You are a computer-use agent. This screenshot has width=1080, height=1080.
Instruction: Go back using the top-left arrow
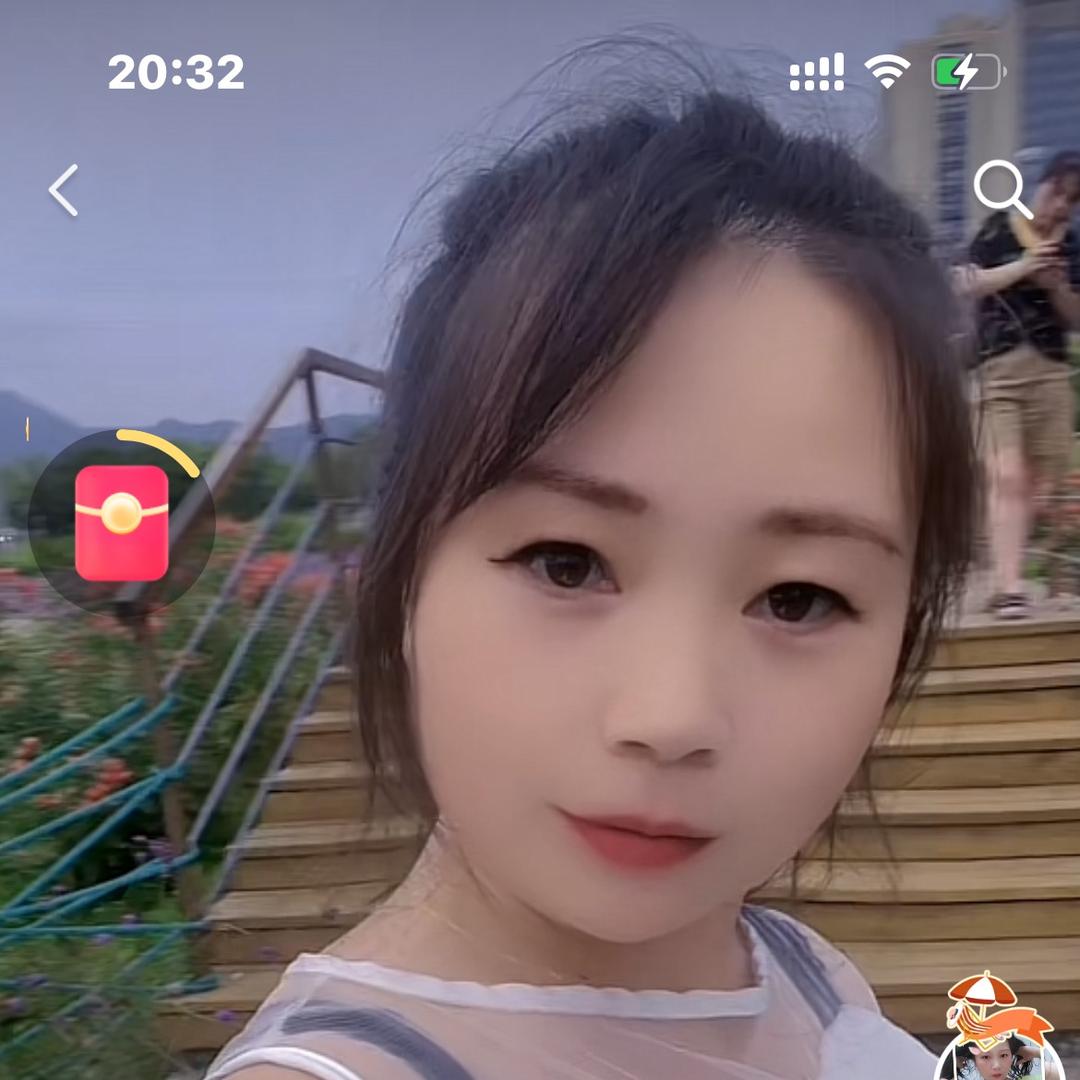pos(64,190)
